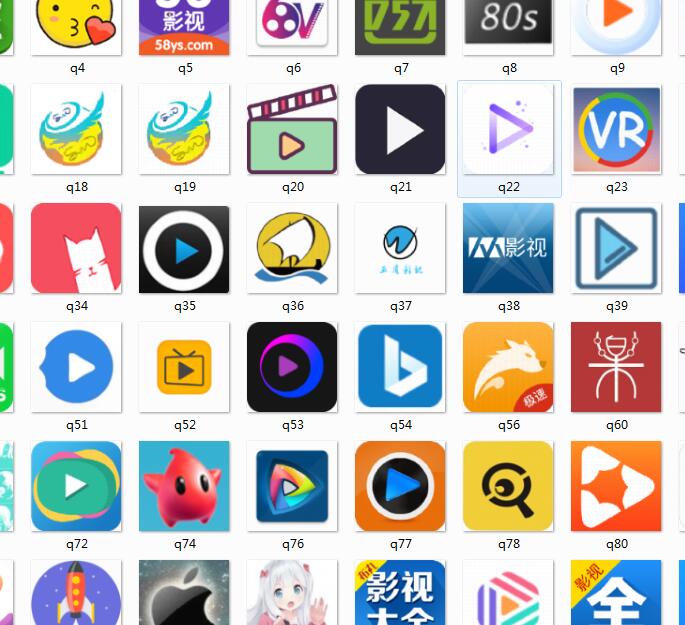Open the file named q77
Screen dimensions: 685x625
click(400, 486)
